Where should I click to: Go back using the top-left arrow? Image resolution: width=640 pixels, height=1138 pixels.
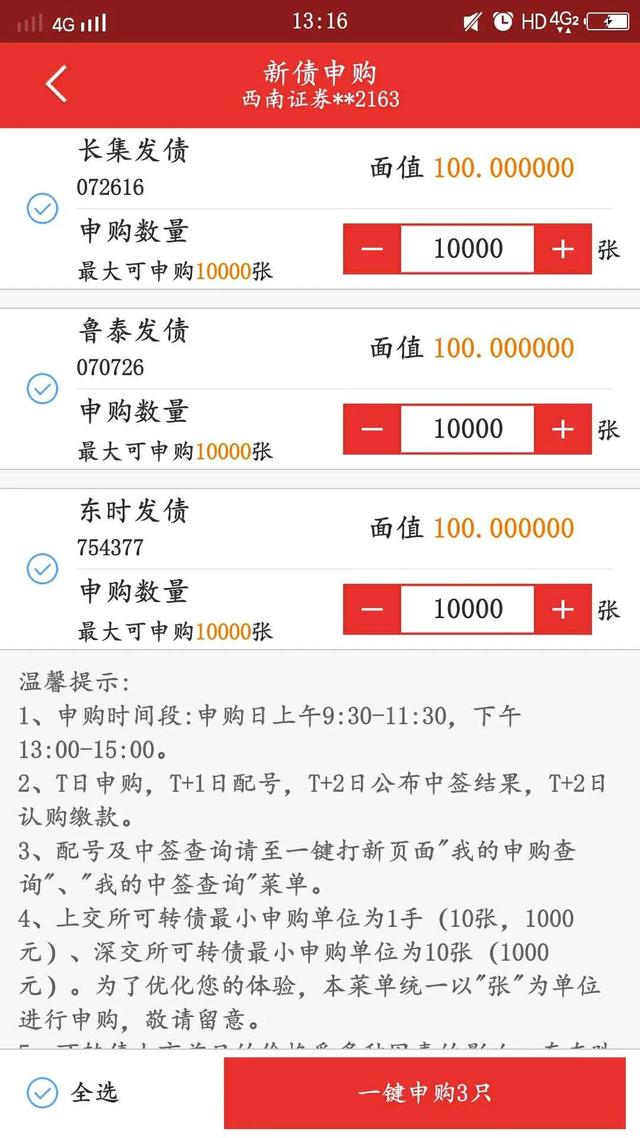click(56, 83)
